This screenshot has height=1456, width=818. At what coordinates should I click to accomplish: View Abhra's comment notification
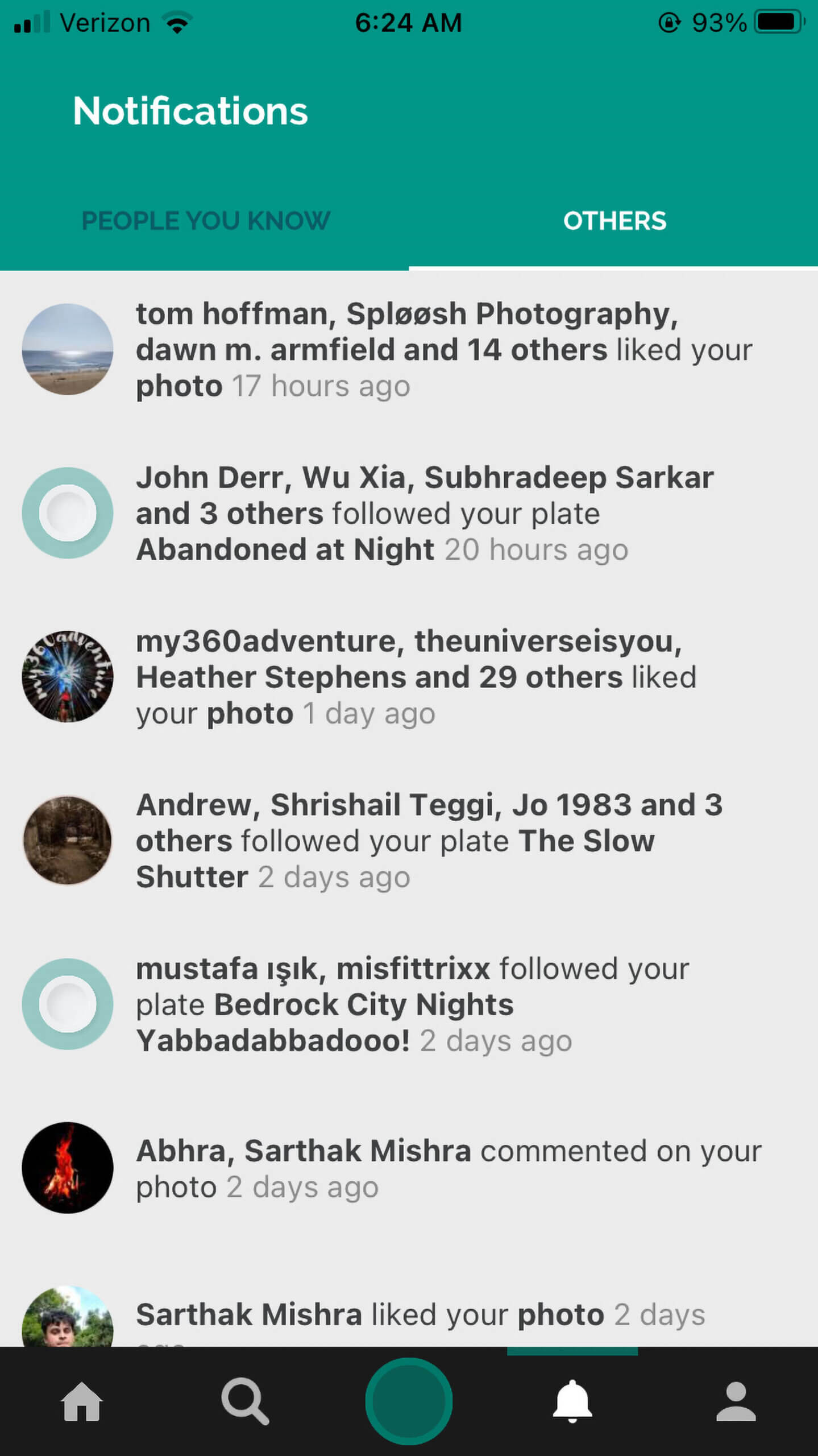click(x=448, y=1168)
